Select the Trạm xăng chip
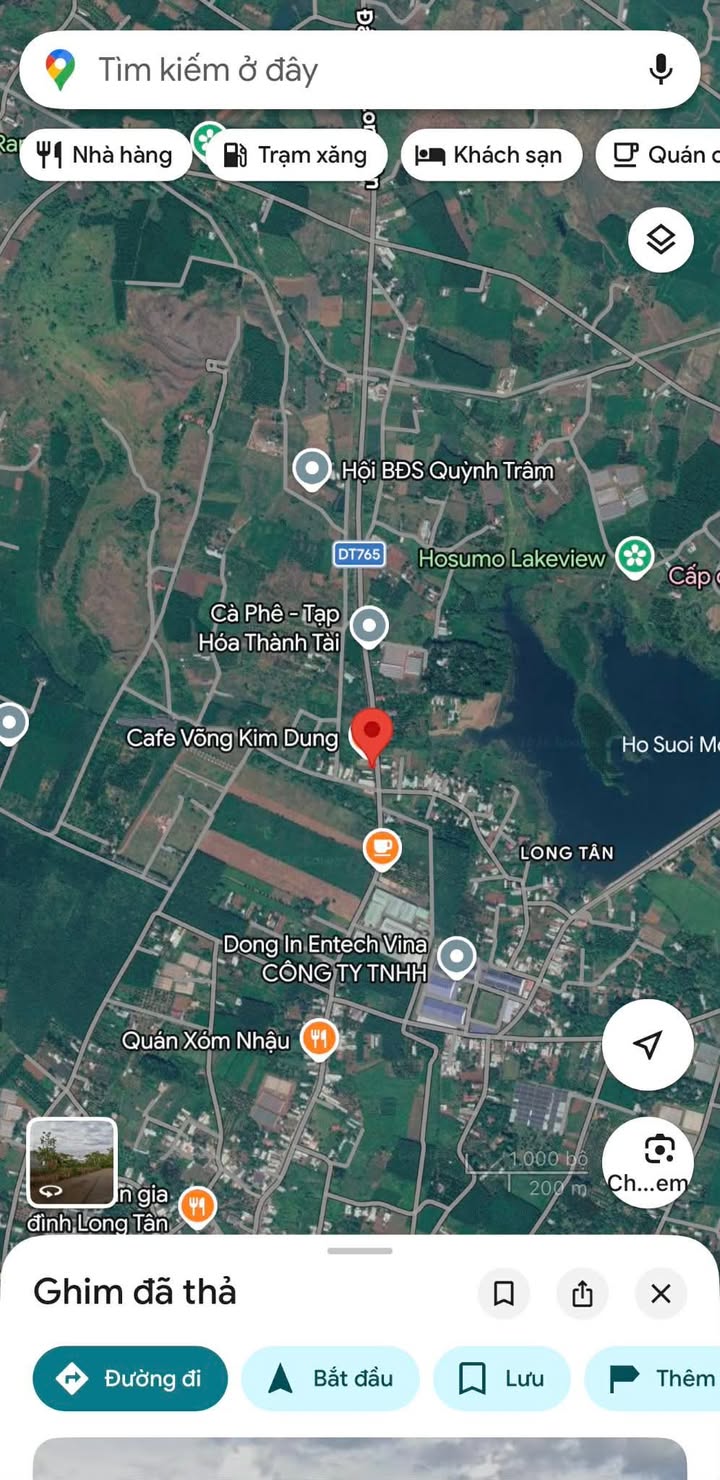 (x=298, y=155)
